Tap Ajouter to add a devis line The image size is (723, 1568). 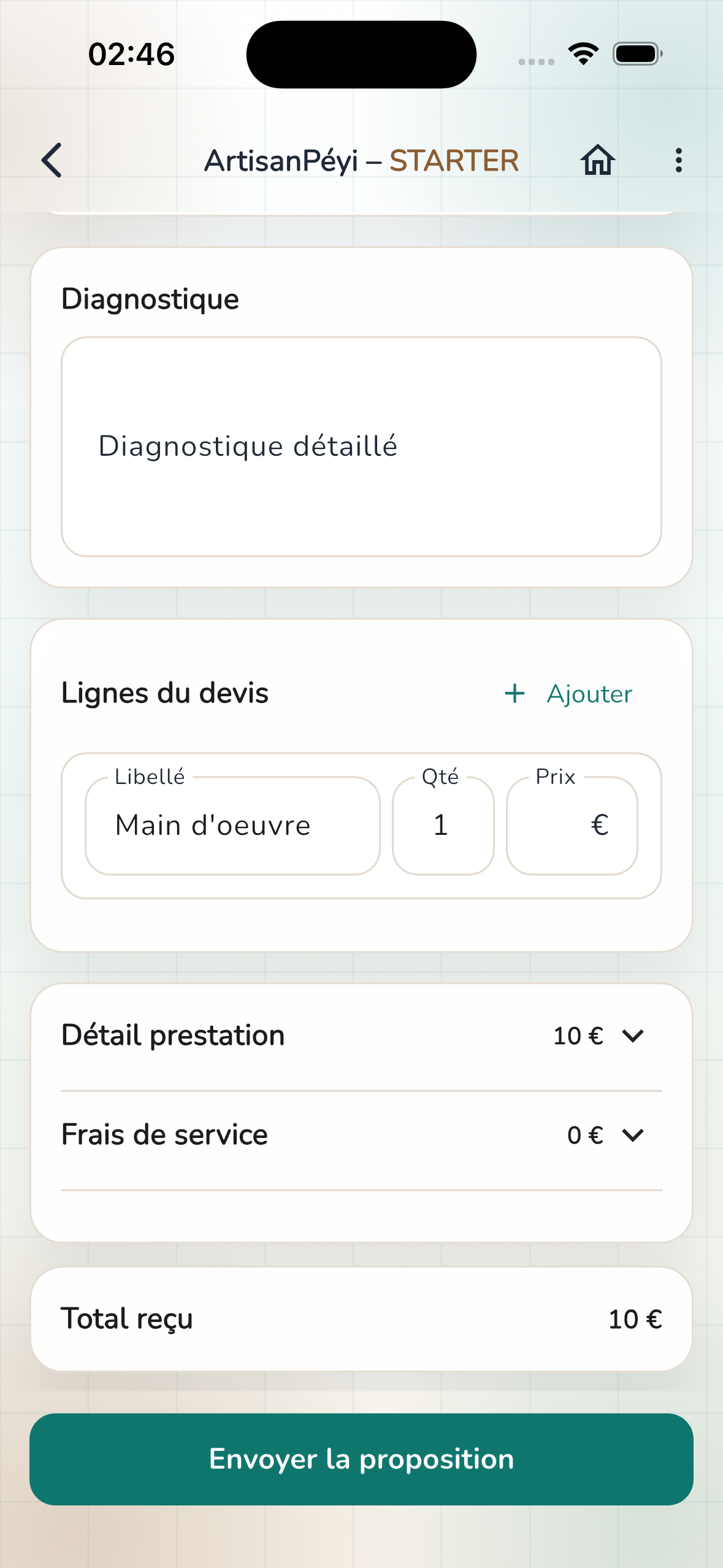pos(589,694)
